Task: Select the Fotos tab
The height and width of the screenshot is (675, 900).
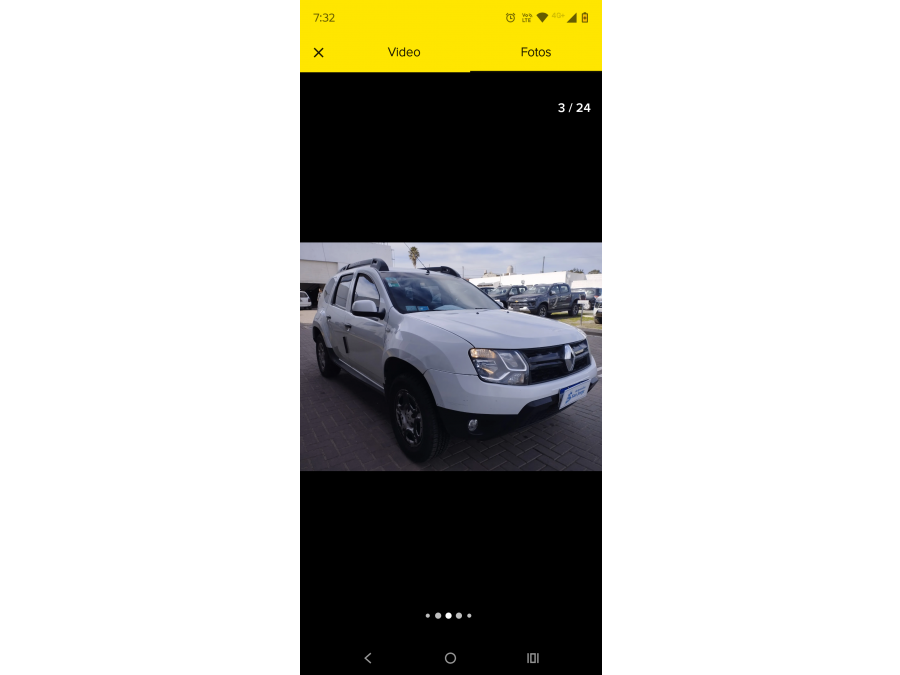Action: 535,52
